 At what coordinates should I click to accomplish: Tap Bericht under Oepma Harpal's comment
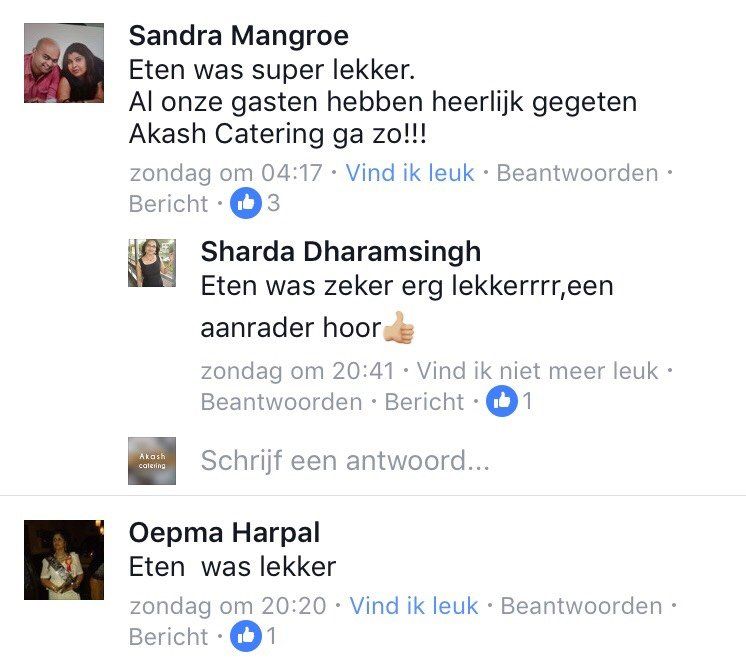click(168, 637)
